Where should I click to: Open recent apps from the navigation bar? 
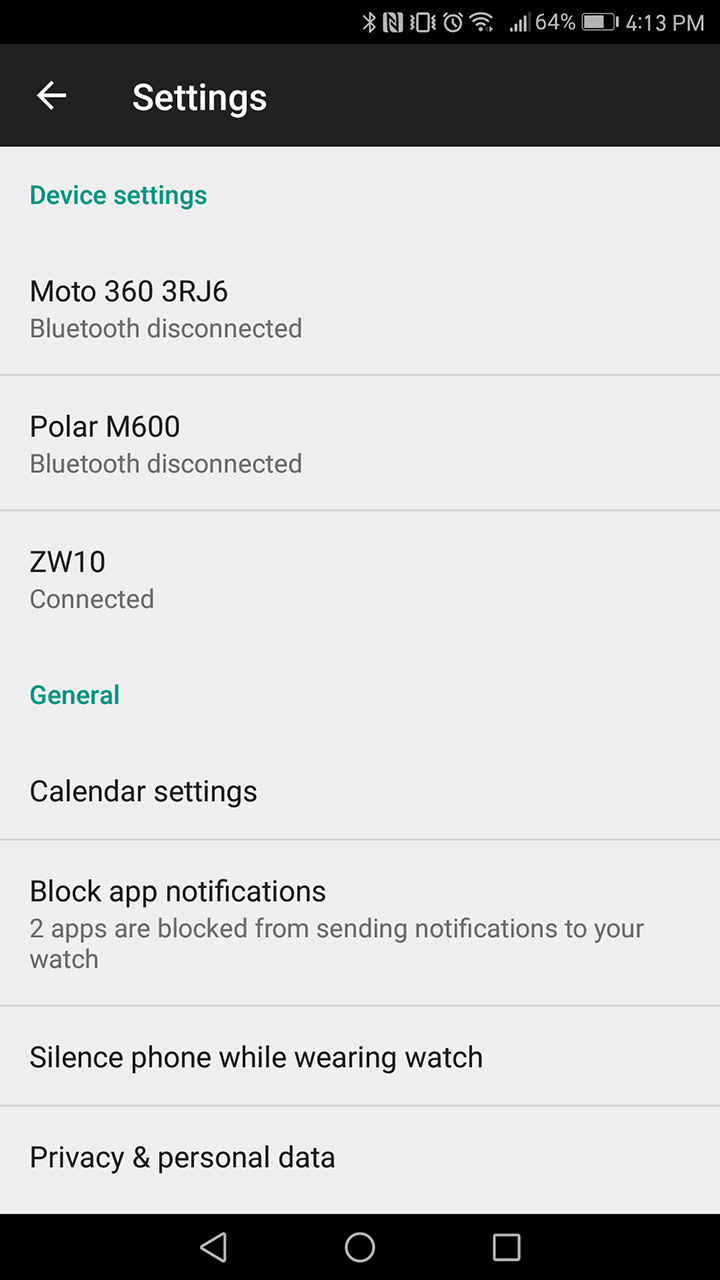click(507, 1246)
